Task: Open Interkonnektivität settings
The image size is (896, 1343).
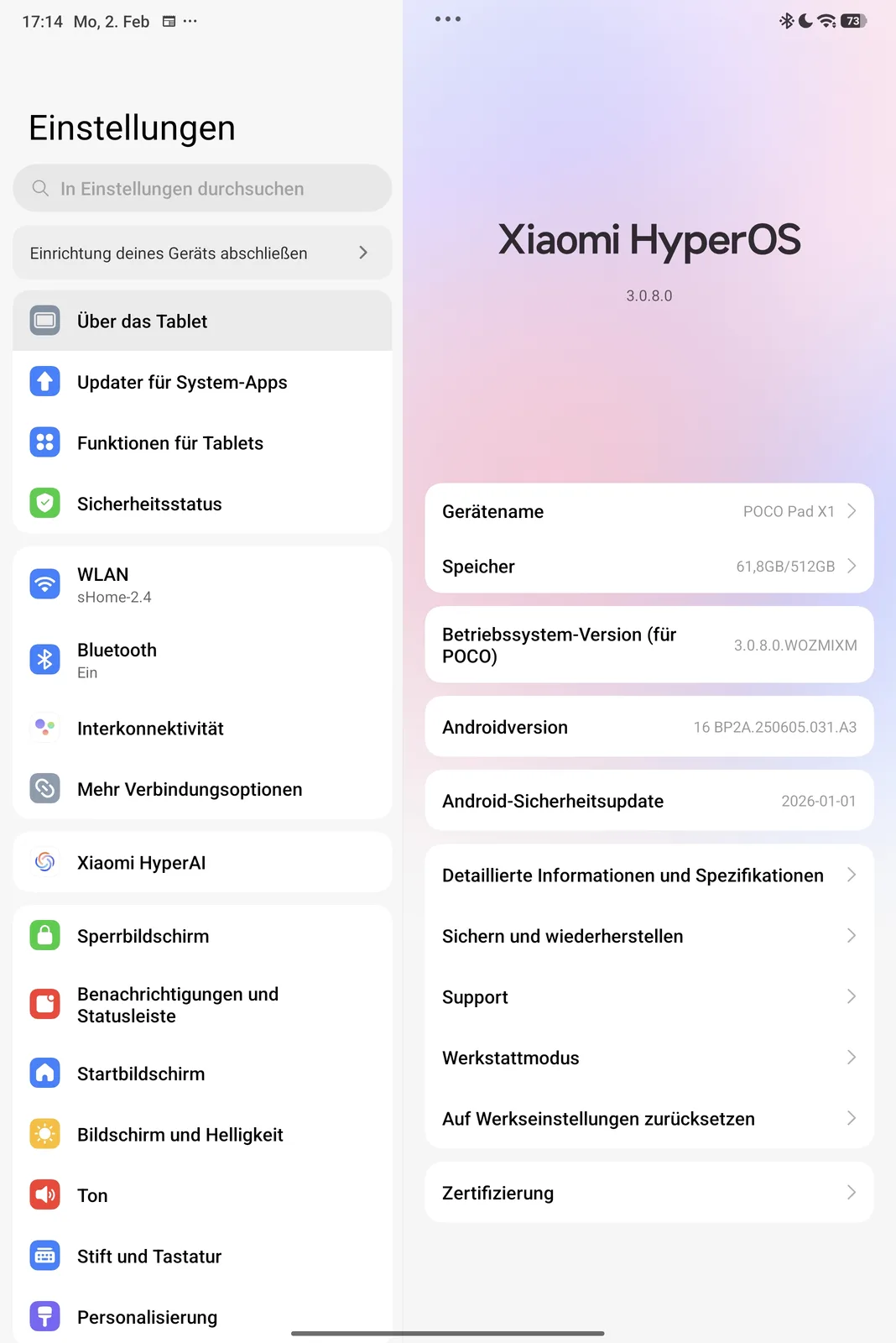Action: pos(201,729)
